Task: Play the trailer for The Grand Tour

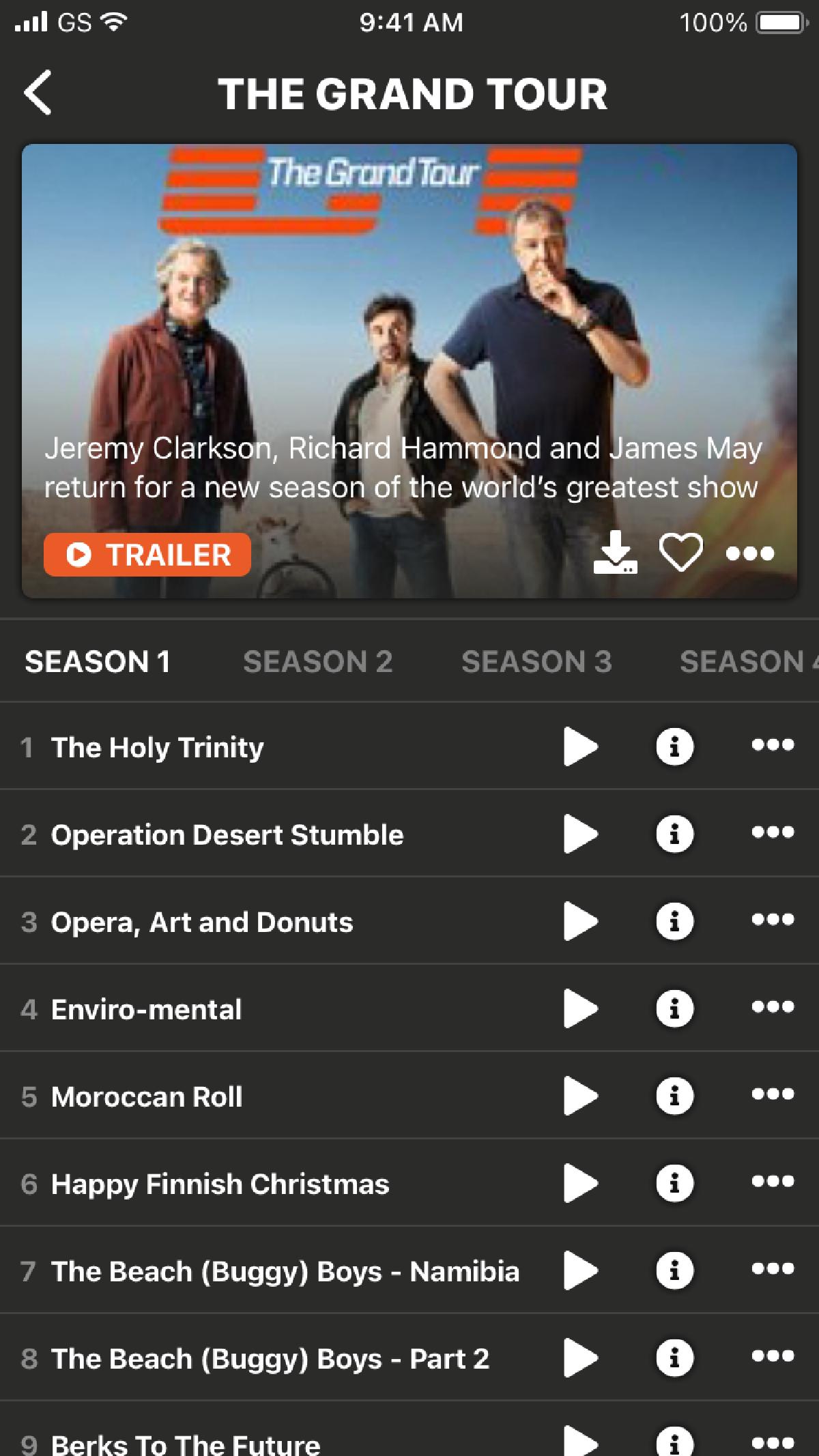Action: click(x=147, y=555)
